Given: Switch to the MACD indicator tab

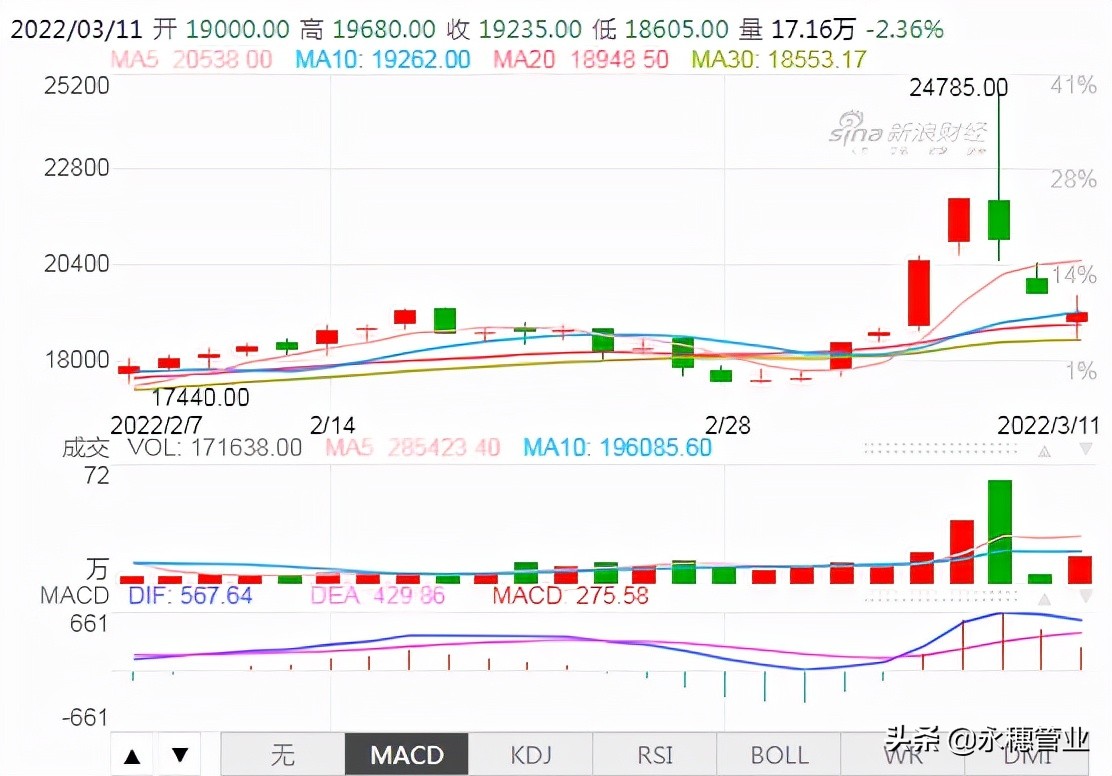Looking at the screenshot, I should [x=406, y=755].
